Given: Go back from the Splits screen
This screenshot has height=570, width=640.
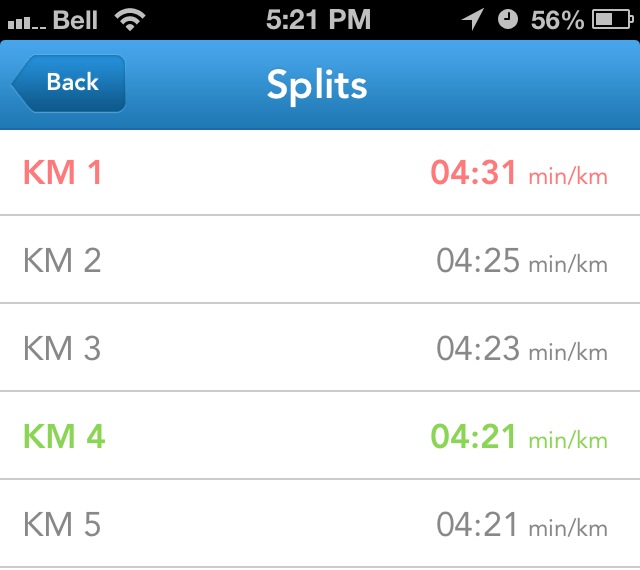Looking at the screenshot, I should (x=69, y=83).
